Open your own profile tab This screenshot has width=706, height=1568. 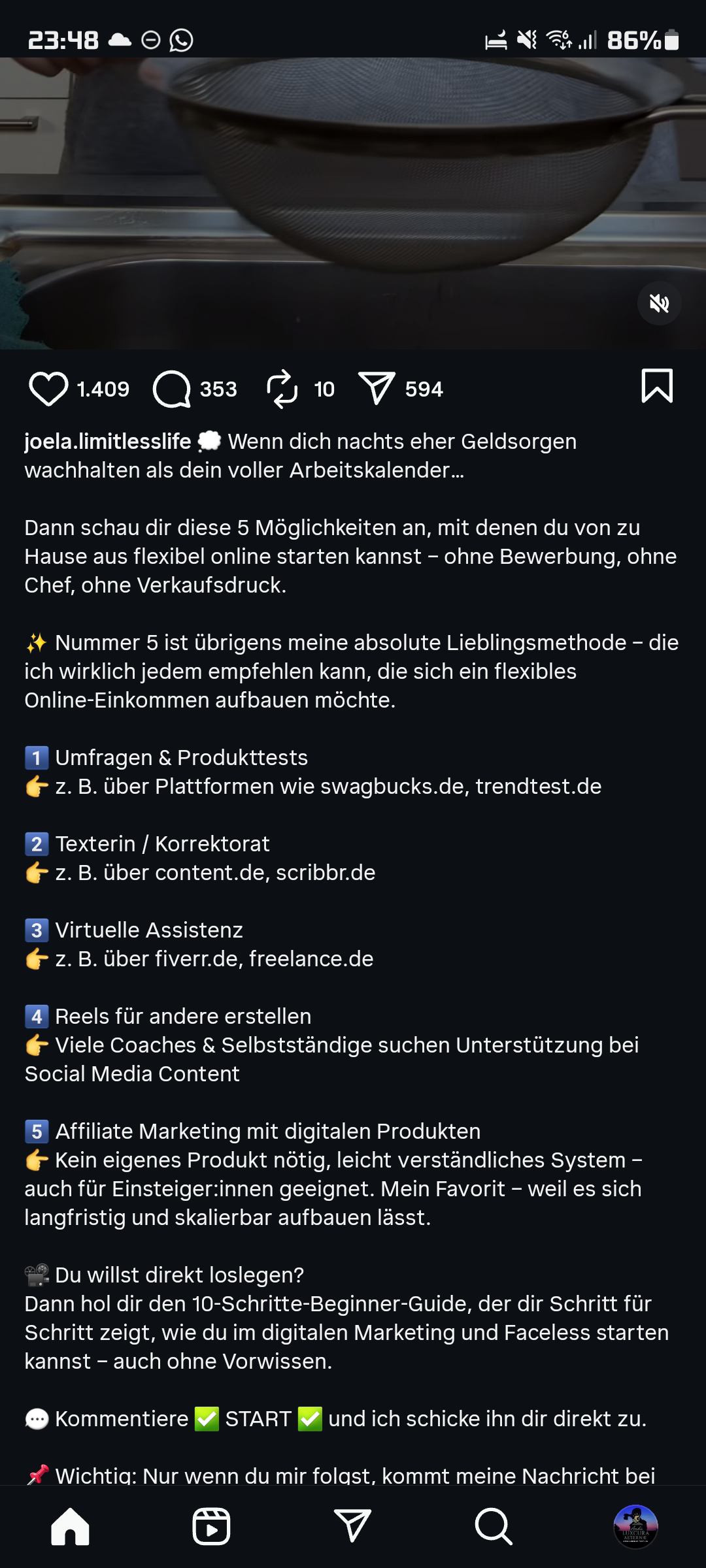pos(635,1526)
